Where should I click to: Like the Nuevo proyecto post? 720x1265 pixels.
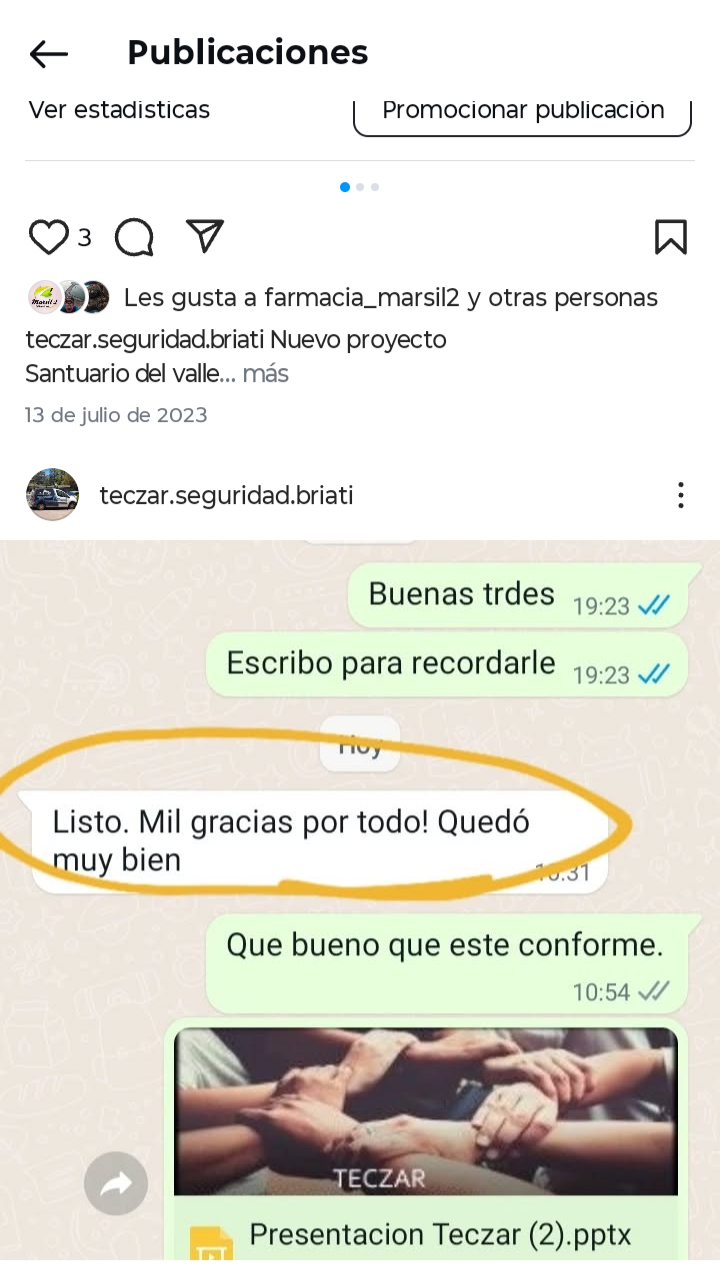(x=48, y=237)
